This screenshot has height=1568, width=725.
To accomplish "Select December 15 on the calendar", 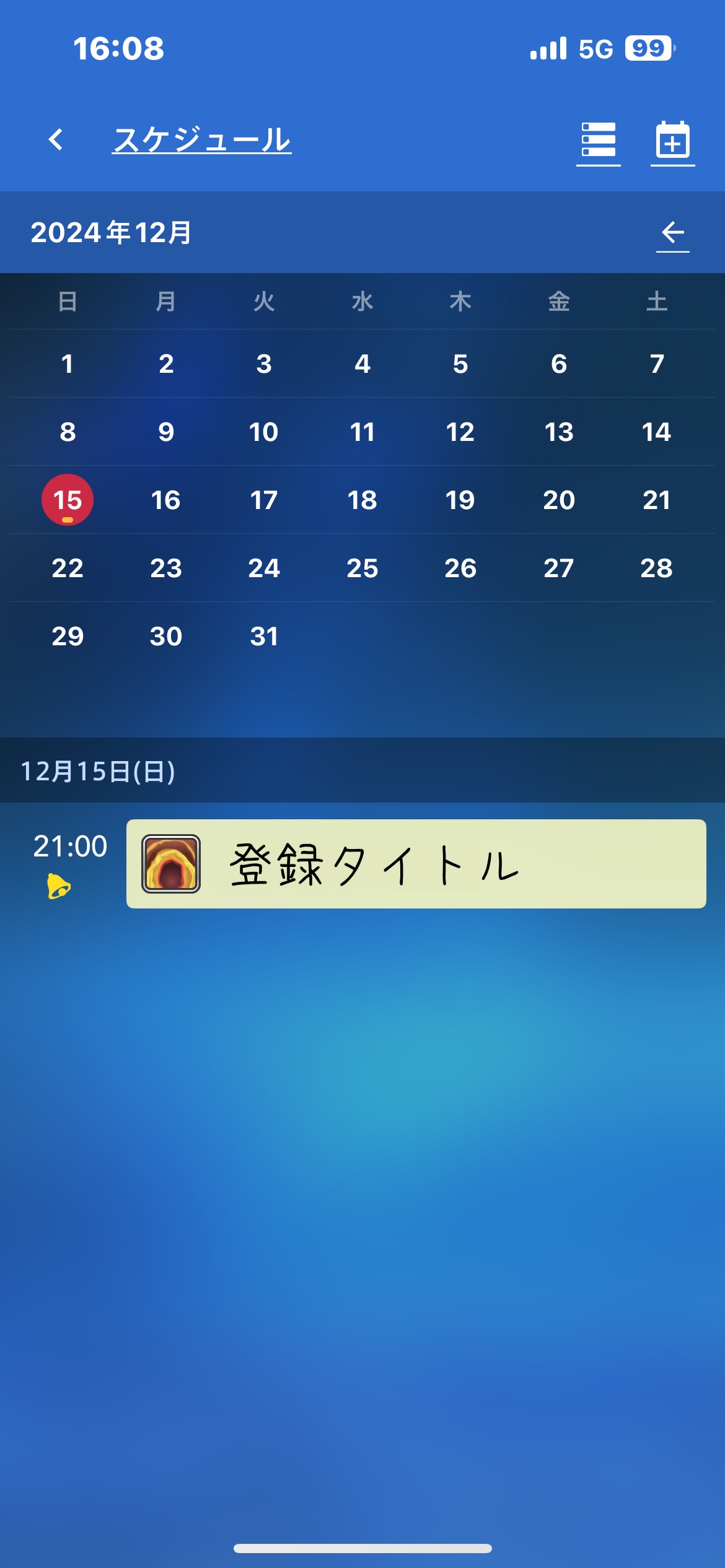I will point(68,500).
